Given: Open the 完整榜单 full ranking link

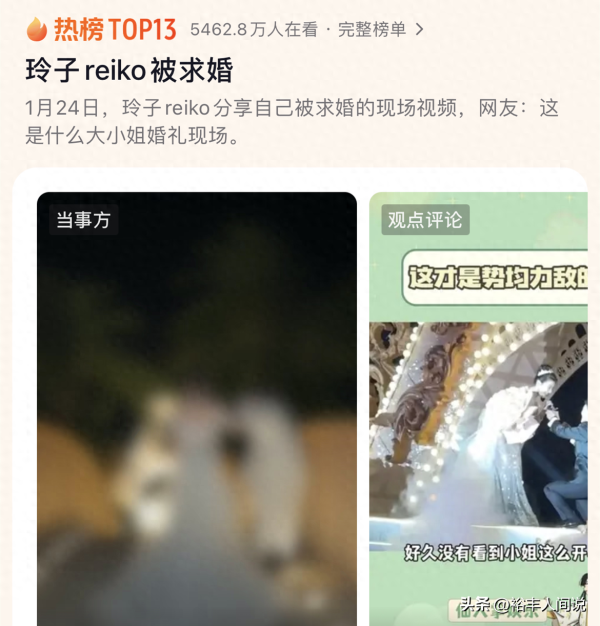Looking at the screenshot, I should [x=380, y=29].
